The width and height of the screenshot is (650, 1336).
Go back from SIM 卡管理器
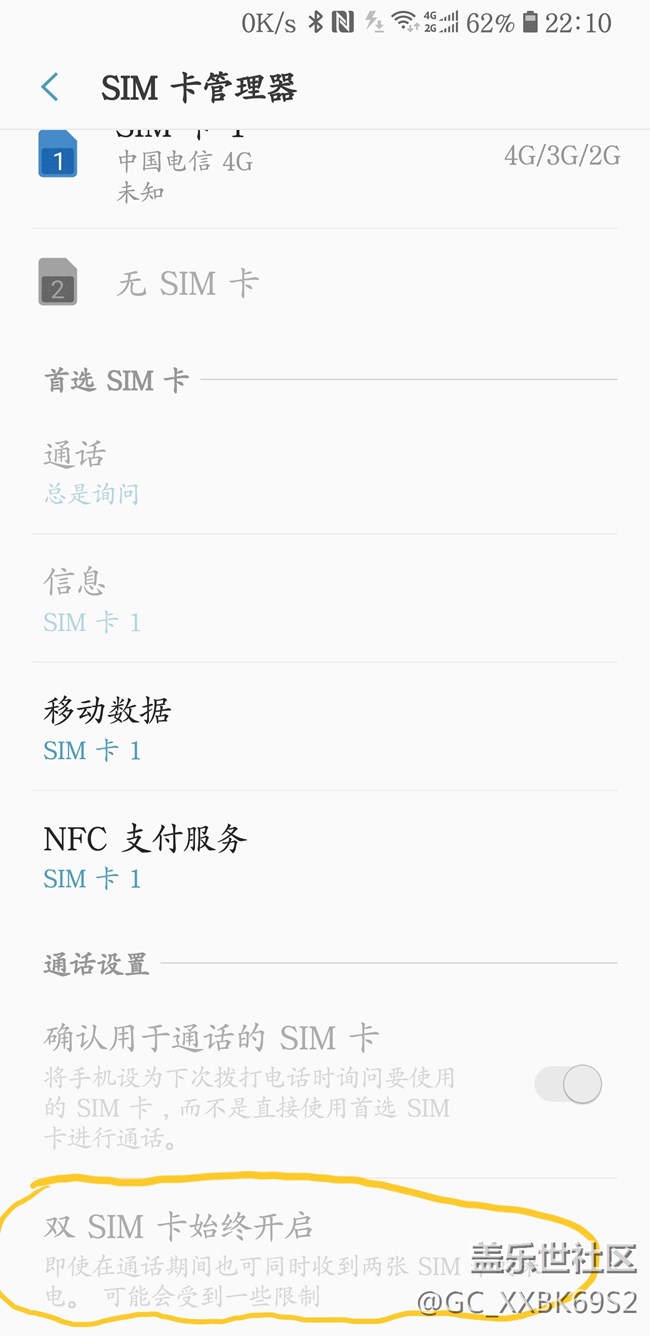tap(50, 87)
